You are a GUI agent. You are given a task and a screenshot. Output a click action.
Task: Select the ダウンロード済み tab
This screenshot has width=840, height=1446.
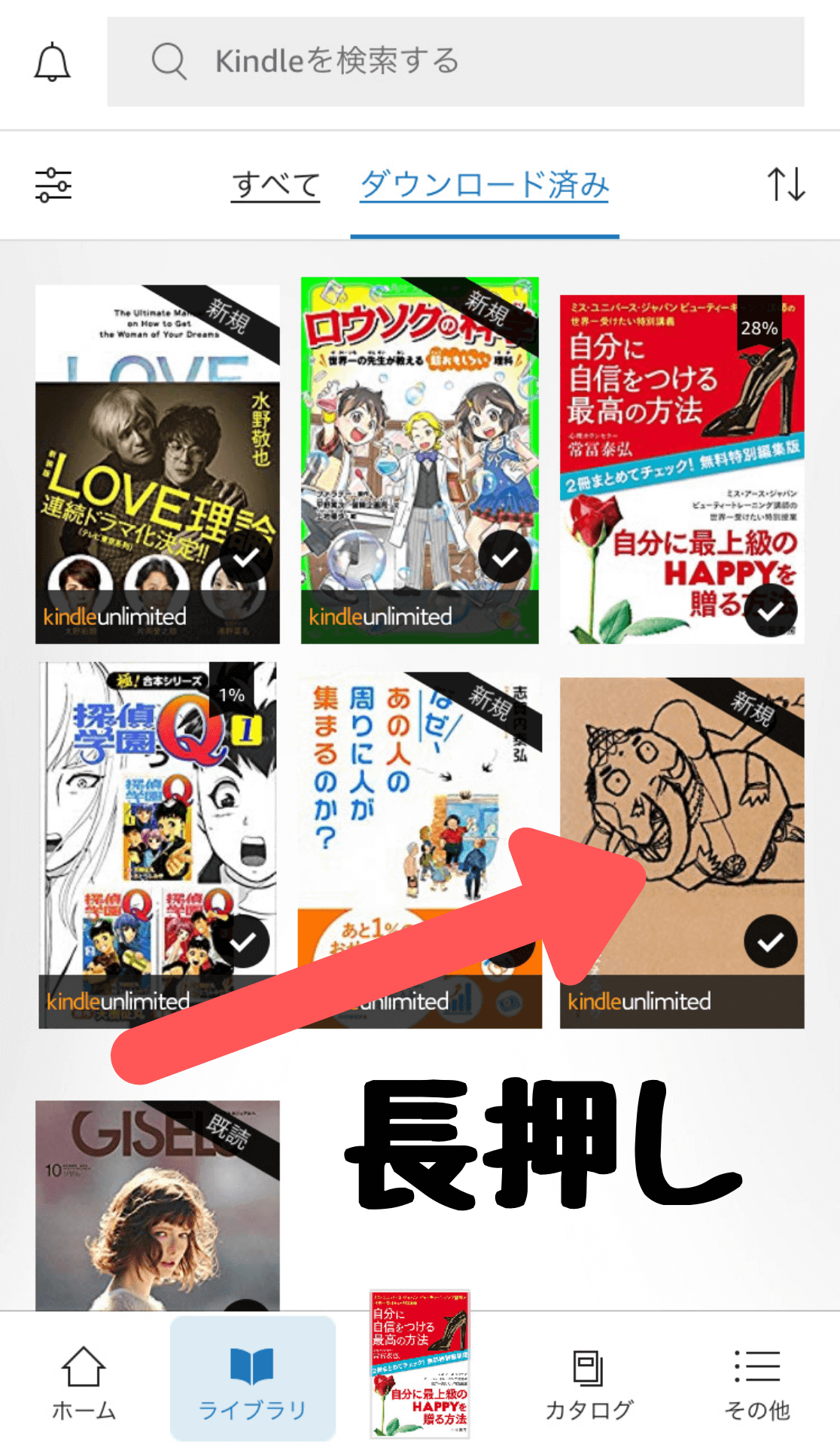pyautogui.click(x=484, y=185)
